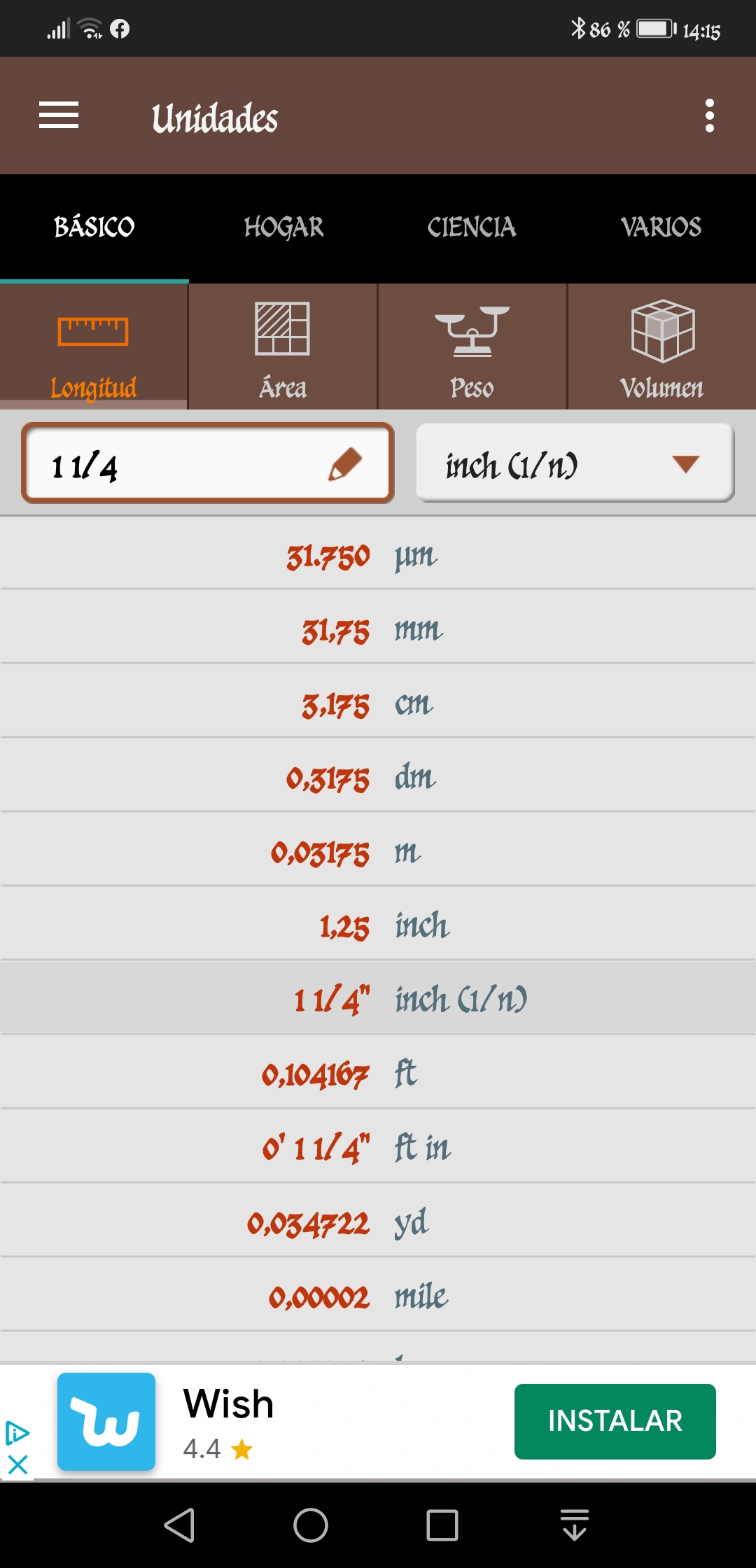This screenshot has height=1568, width=756.
Task: Select the Volumen category
Action: tap(661, 347)
